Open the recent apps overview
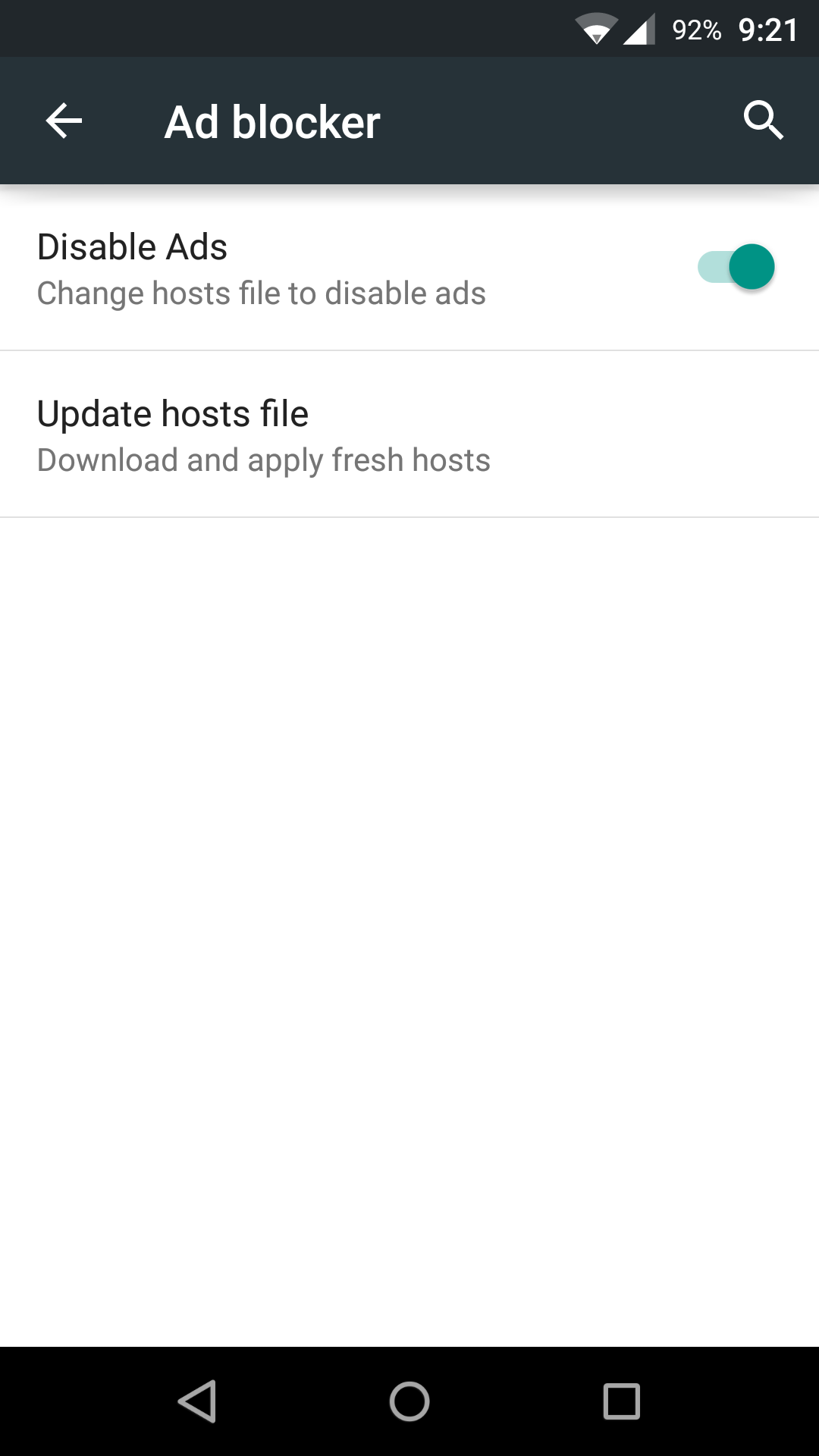This screenshot has height=1456, width=819. [x=622, y=1401]
